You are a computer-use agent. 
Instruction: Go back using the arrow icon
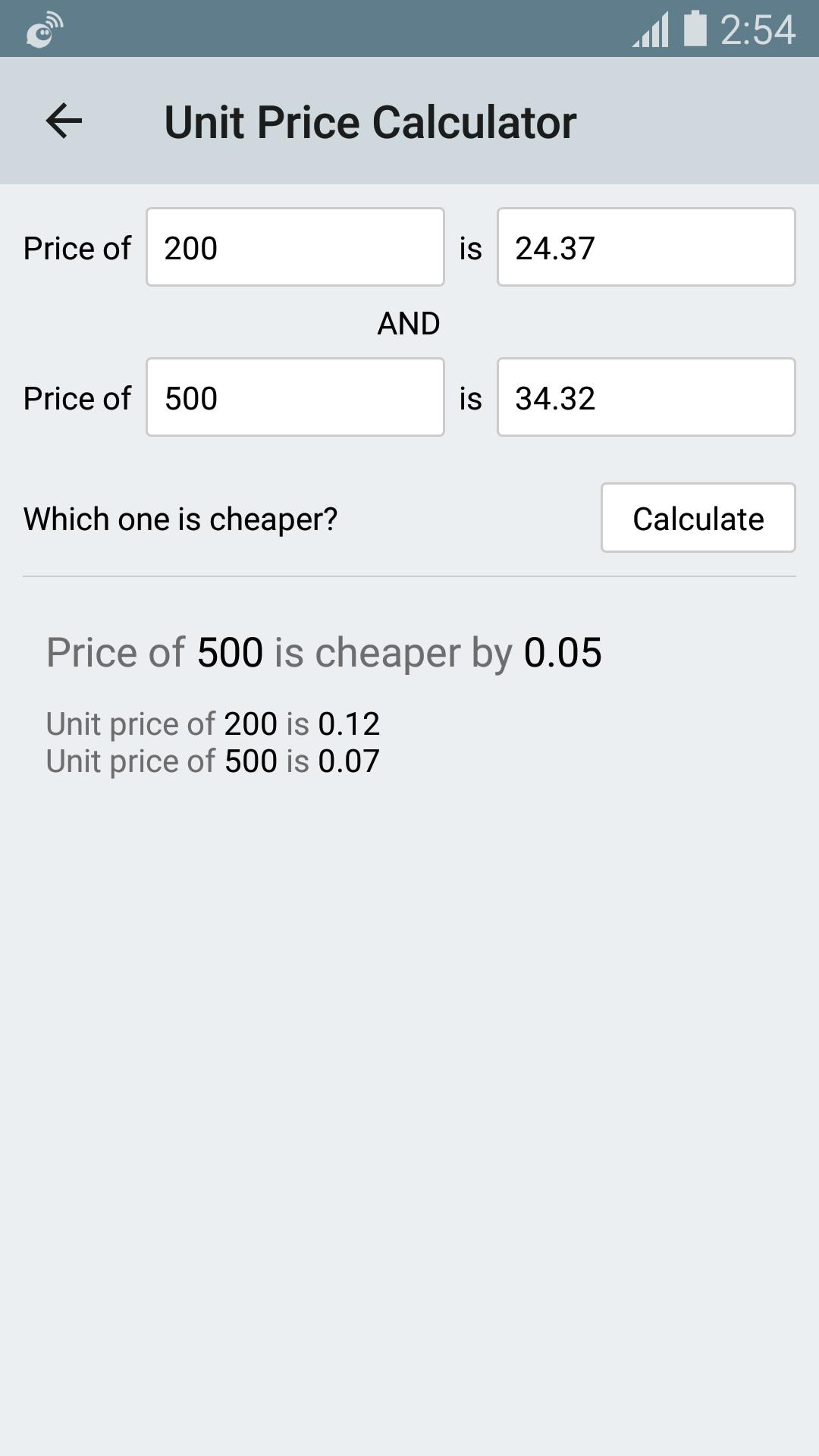(64, 121)
